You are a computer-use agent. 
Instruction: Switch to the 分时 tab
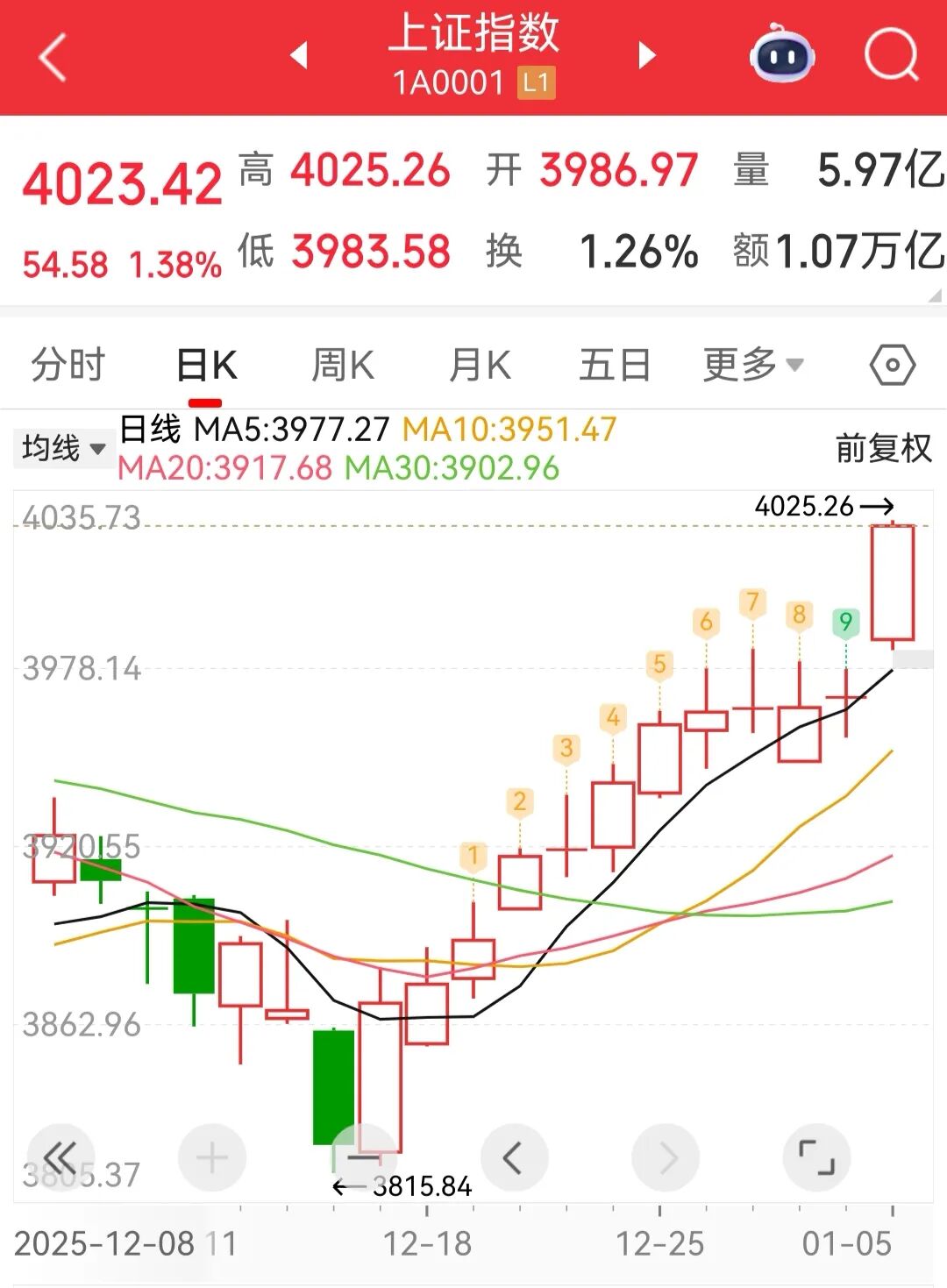(68, 365)
